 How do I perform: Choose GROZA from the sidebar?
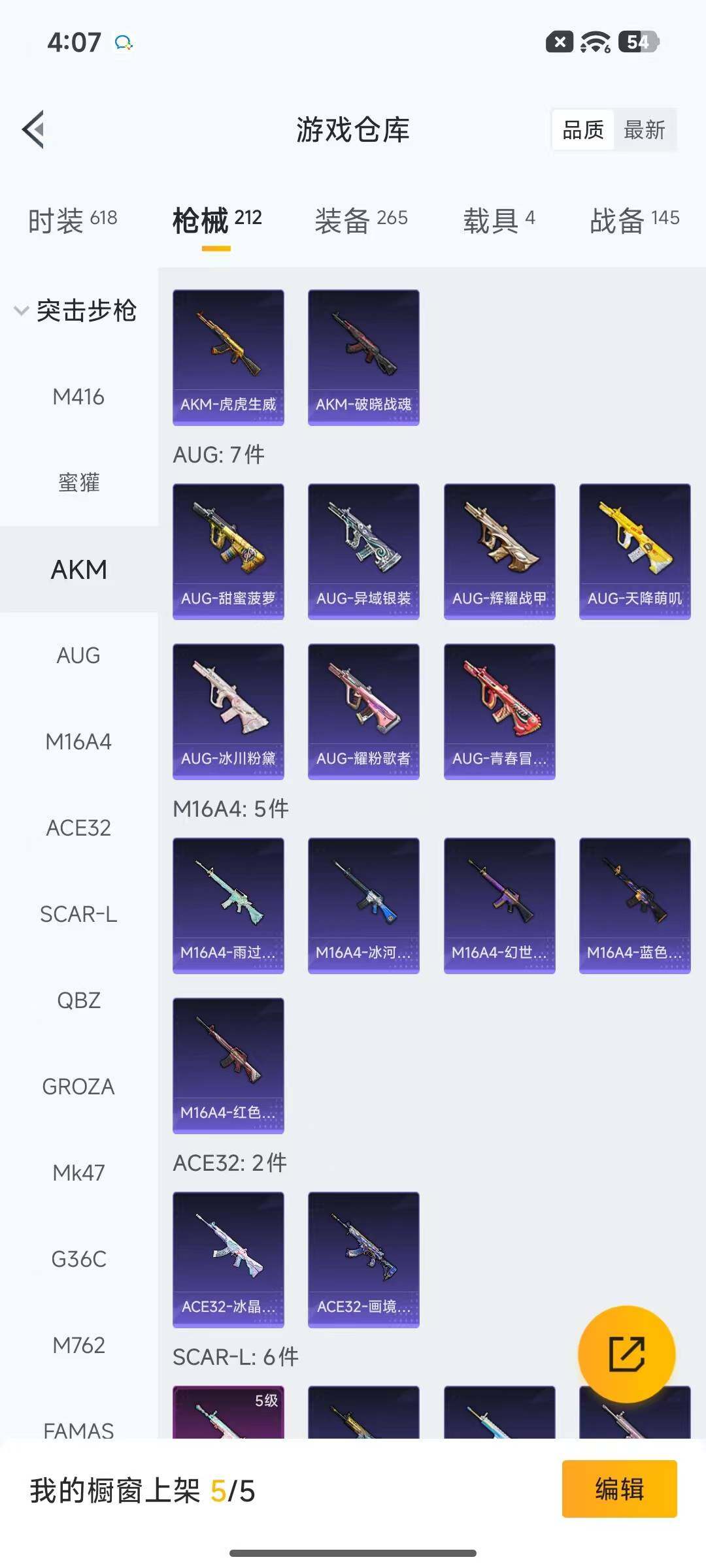pyautogui.click(x=78, y=1086)
